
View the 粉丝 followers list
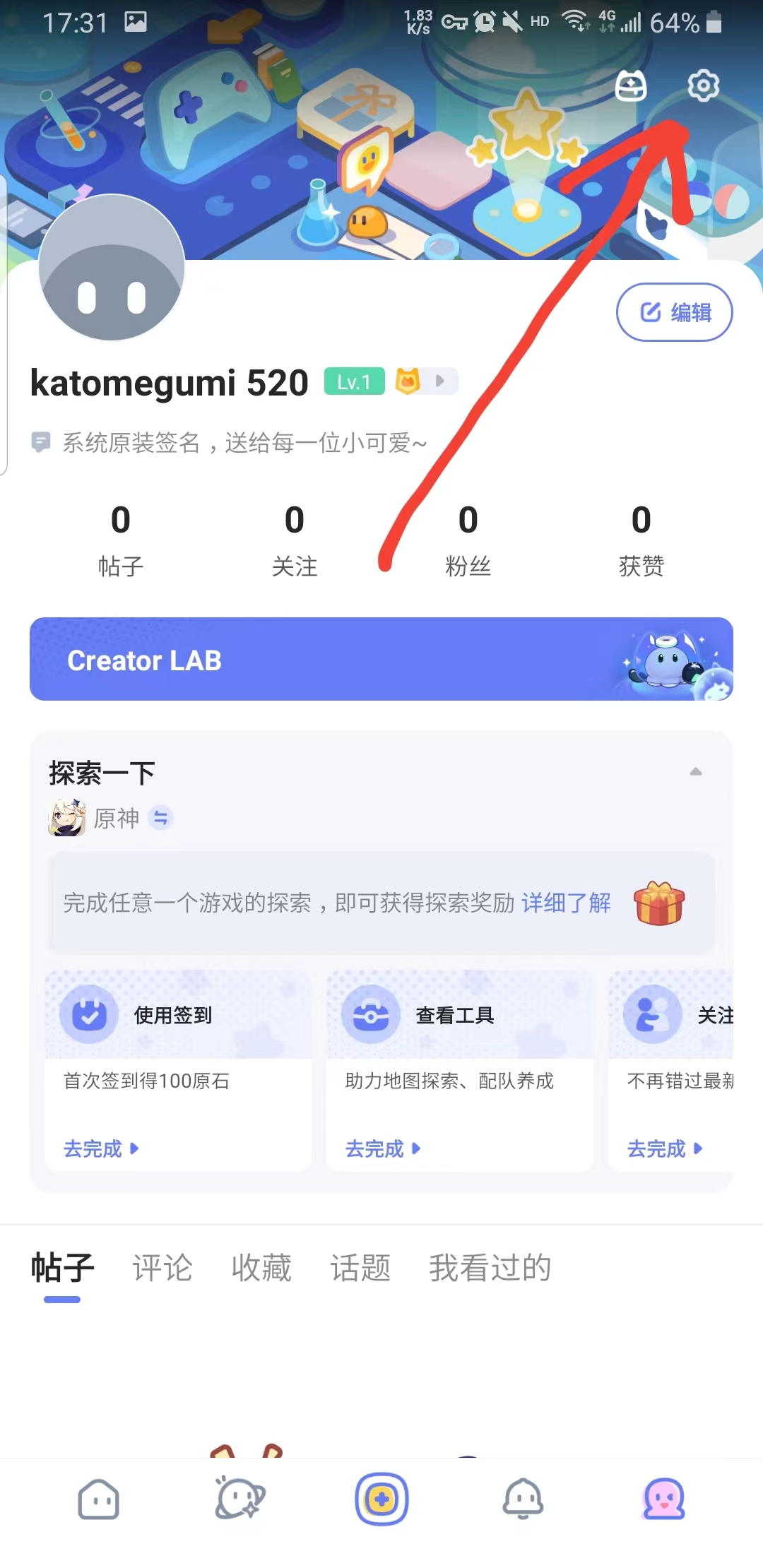(468, 538)
